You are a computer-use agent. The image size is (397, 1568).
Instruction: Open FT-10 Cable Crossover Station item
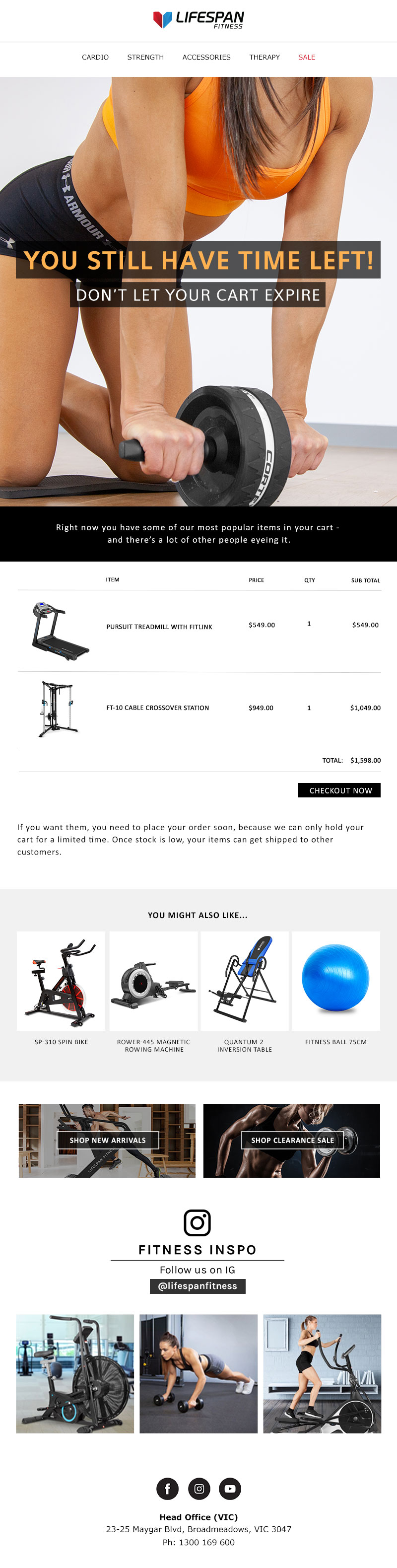click(157, 708)
